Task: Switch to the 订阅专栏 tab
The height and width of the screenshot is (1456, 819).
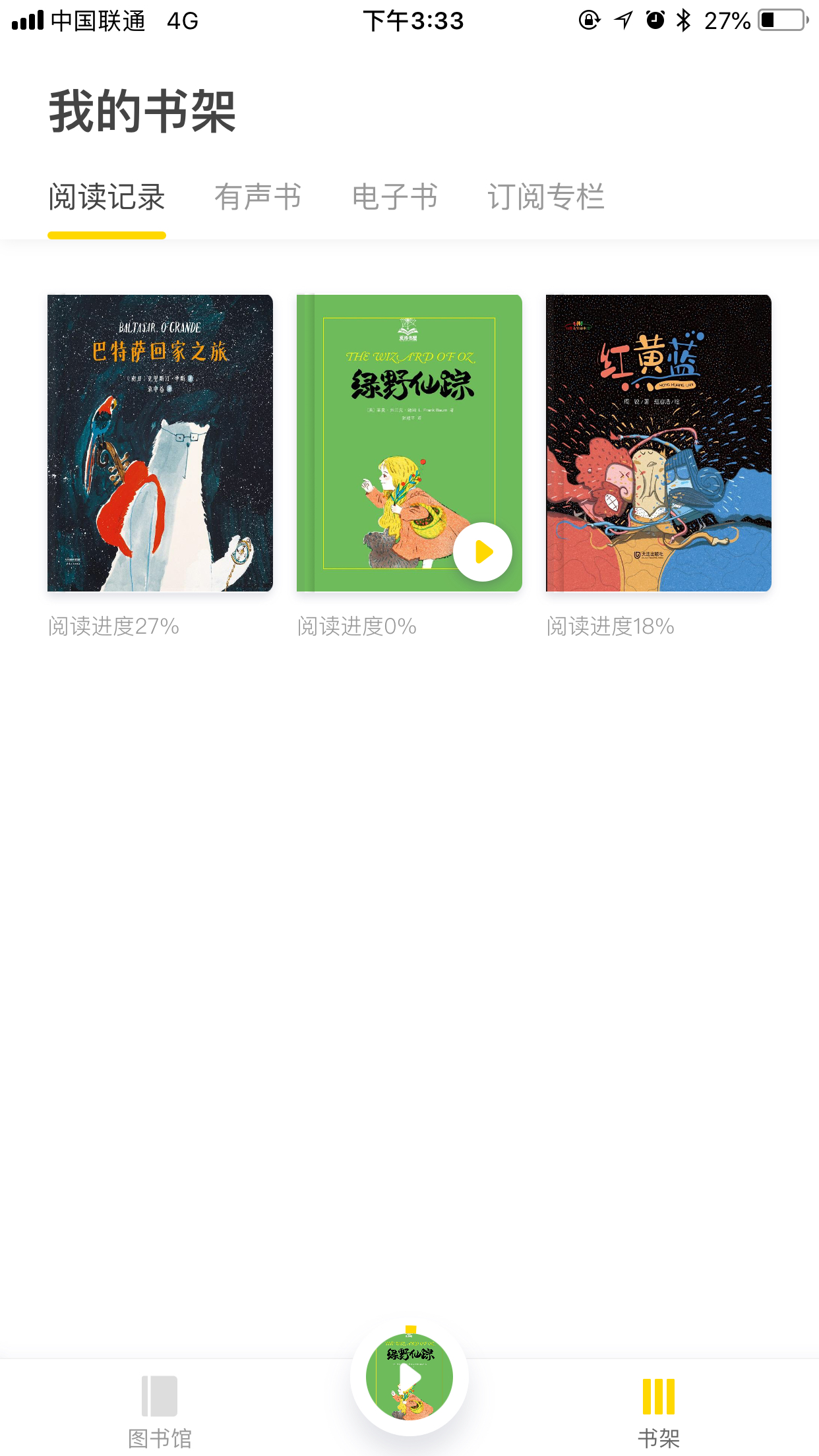Action: click(x=546, y=197)
